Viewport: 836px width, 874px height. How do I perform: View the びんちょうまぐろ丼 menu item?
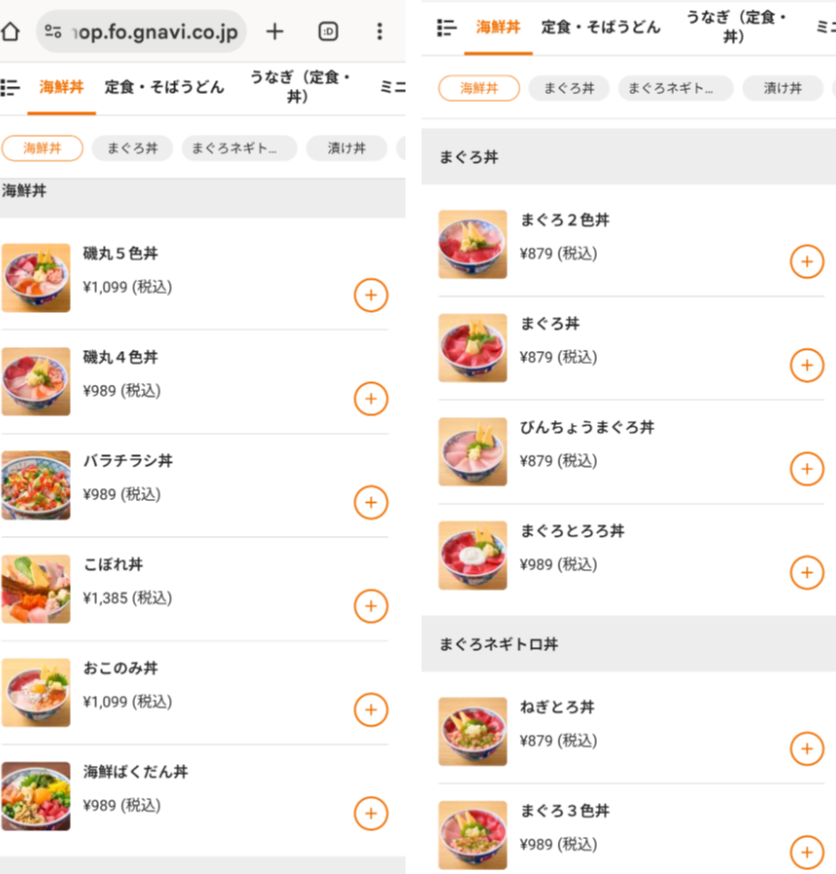586,428
